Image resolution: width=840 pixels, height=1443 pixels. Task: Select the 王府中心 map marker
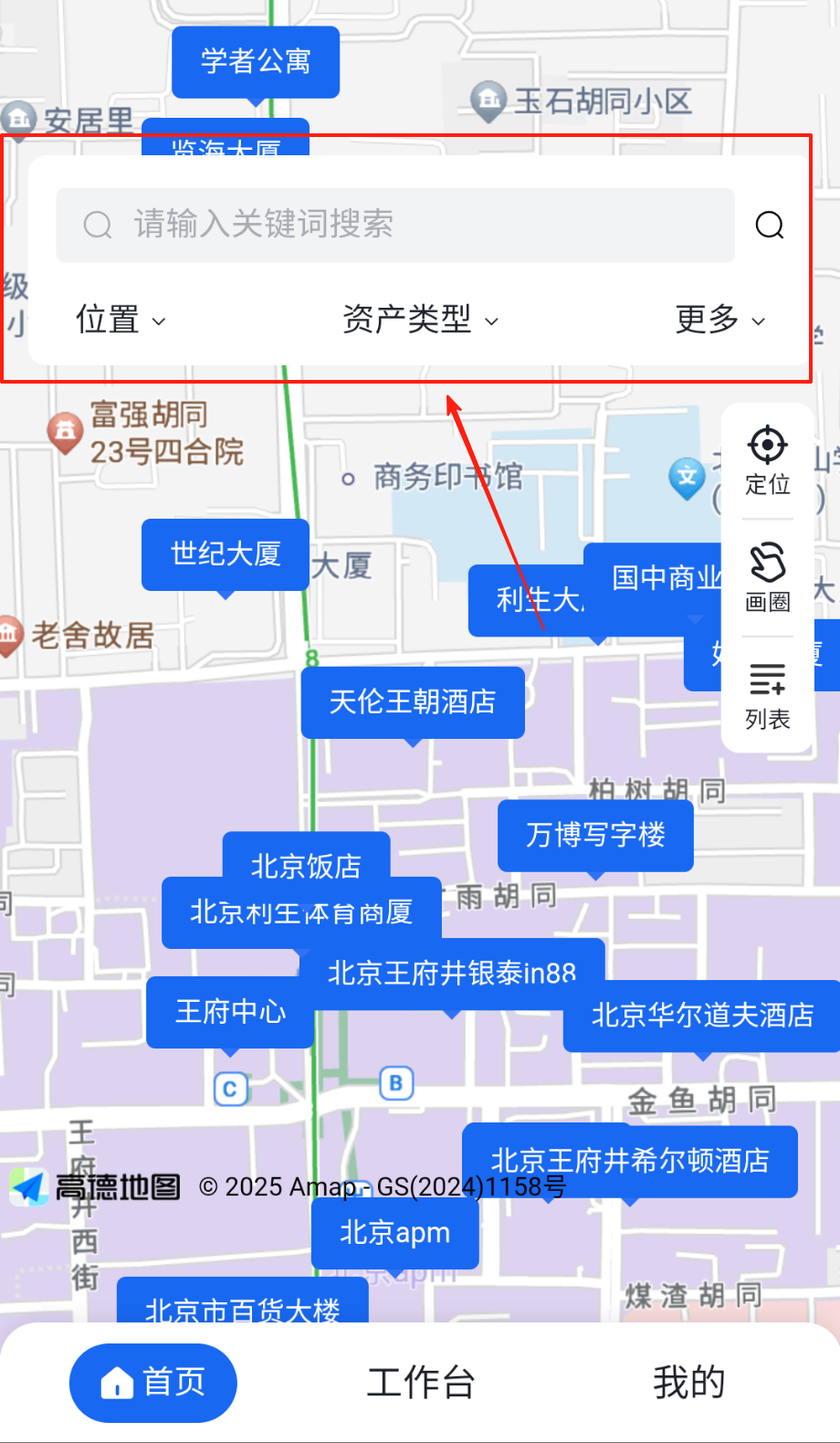pyautogui.click(x=230, y=1012)
